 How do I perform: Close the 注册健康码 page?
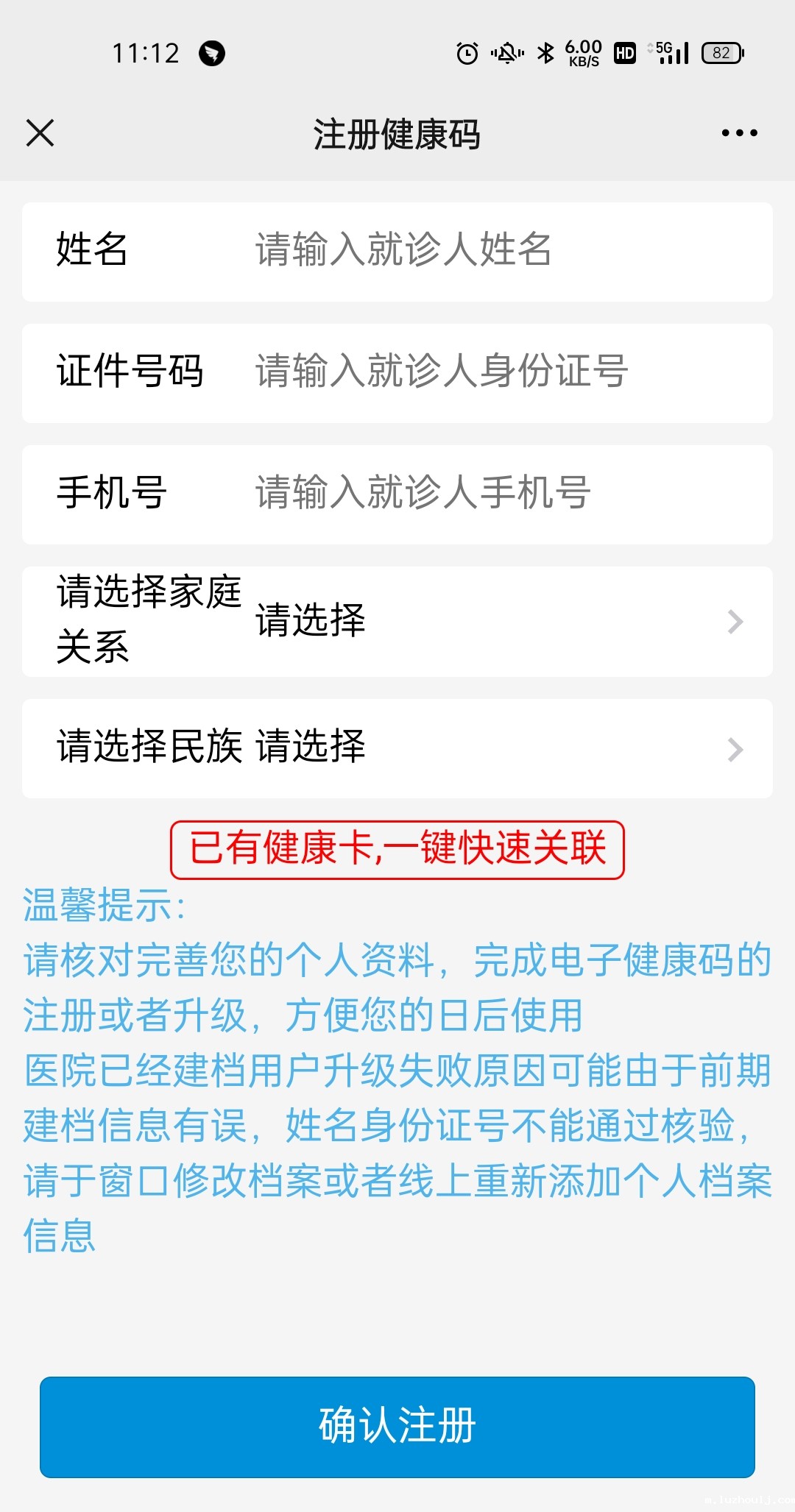[40, 133]
